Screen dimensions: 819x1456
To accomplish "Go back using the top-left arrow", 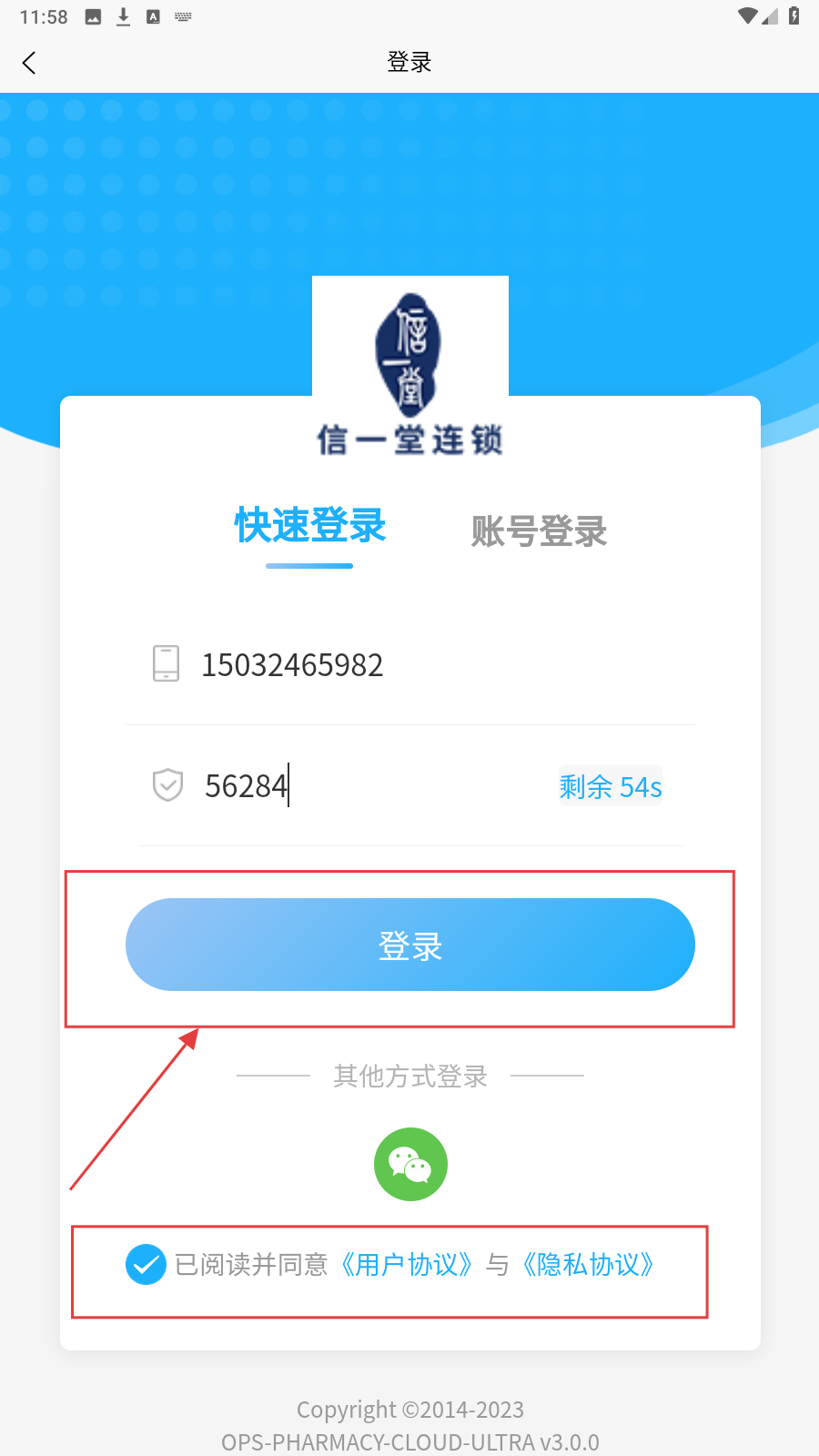I will click(x=29, y=63).
